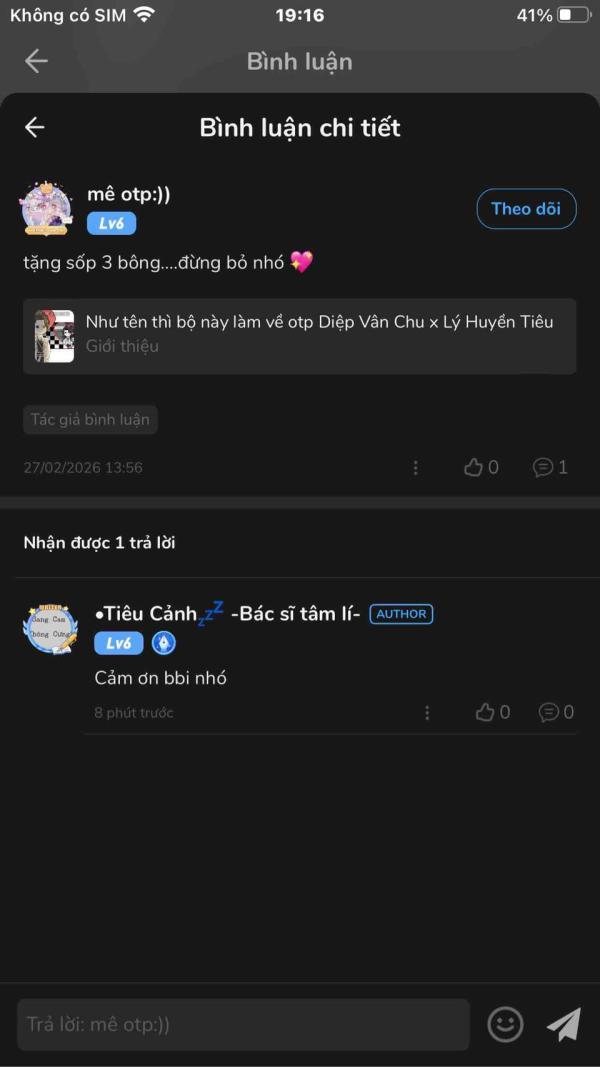
Task: Open mê otp:)) profile avatar
Action: [49, 209]
